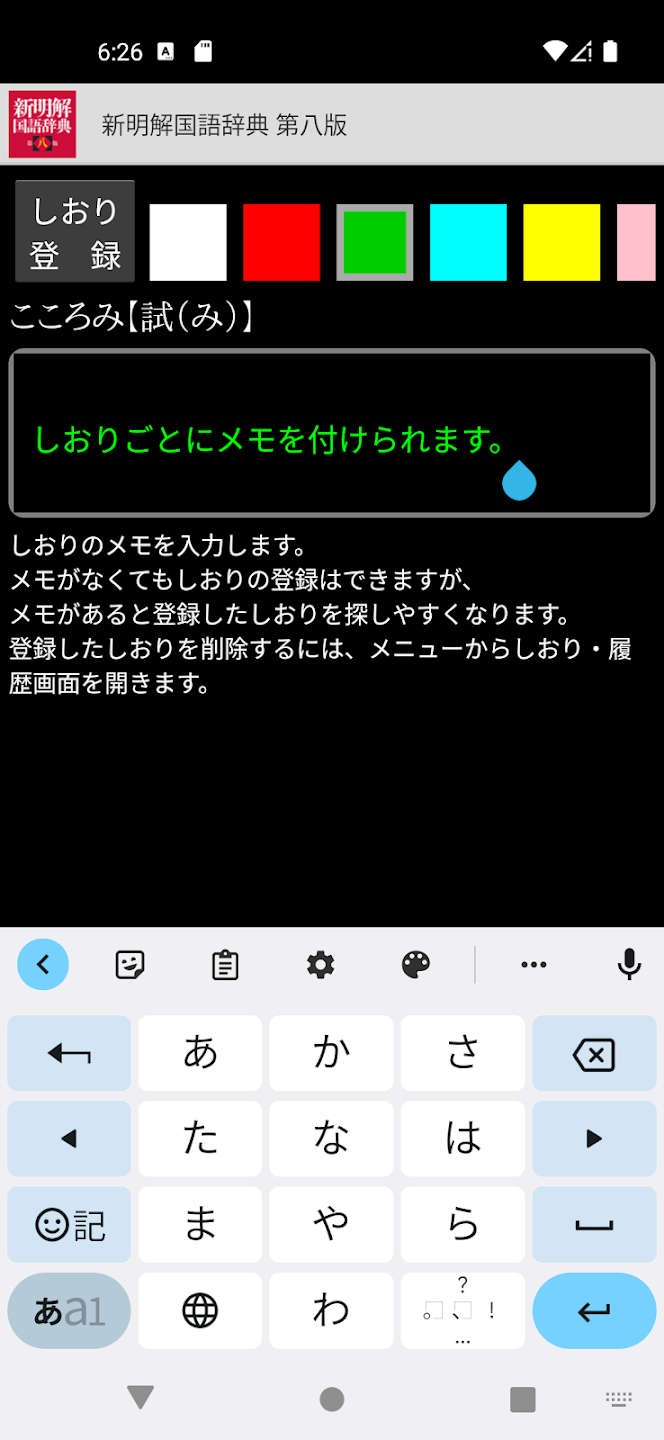Select the white bookmark color
The image size is (664, 1440).
188,242
